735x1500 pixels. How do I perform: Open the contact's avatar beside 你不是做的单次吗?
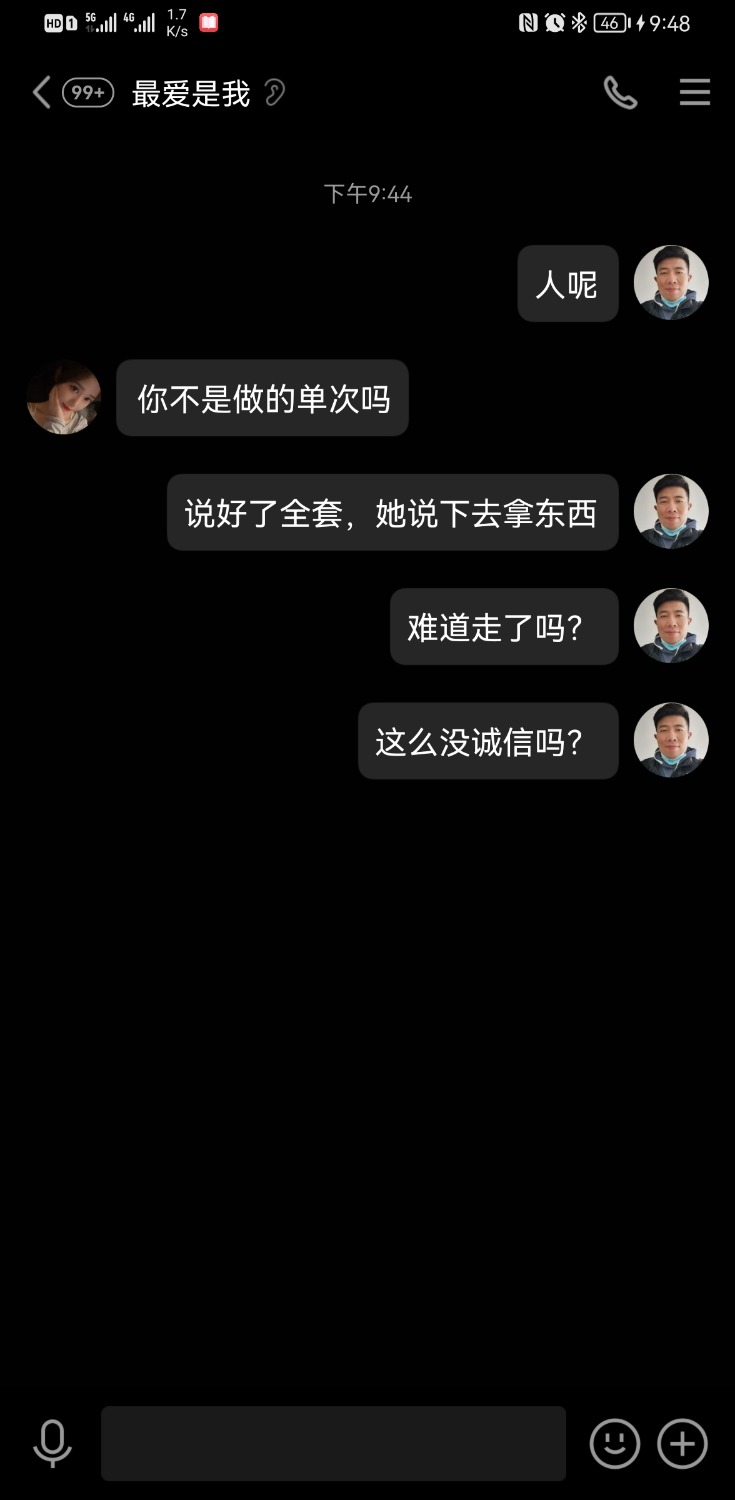coord(64,398)
